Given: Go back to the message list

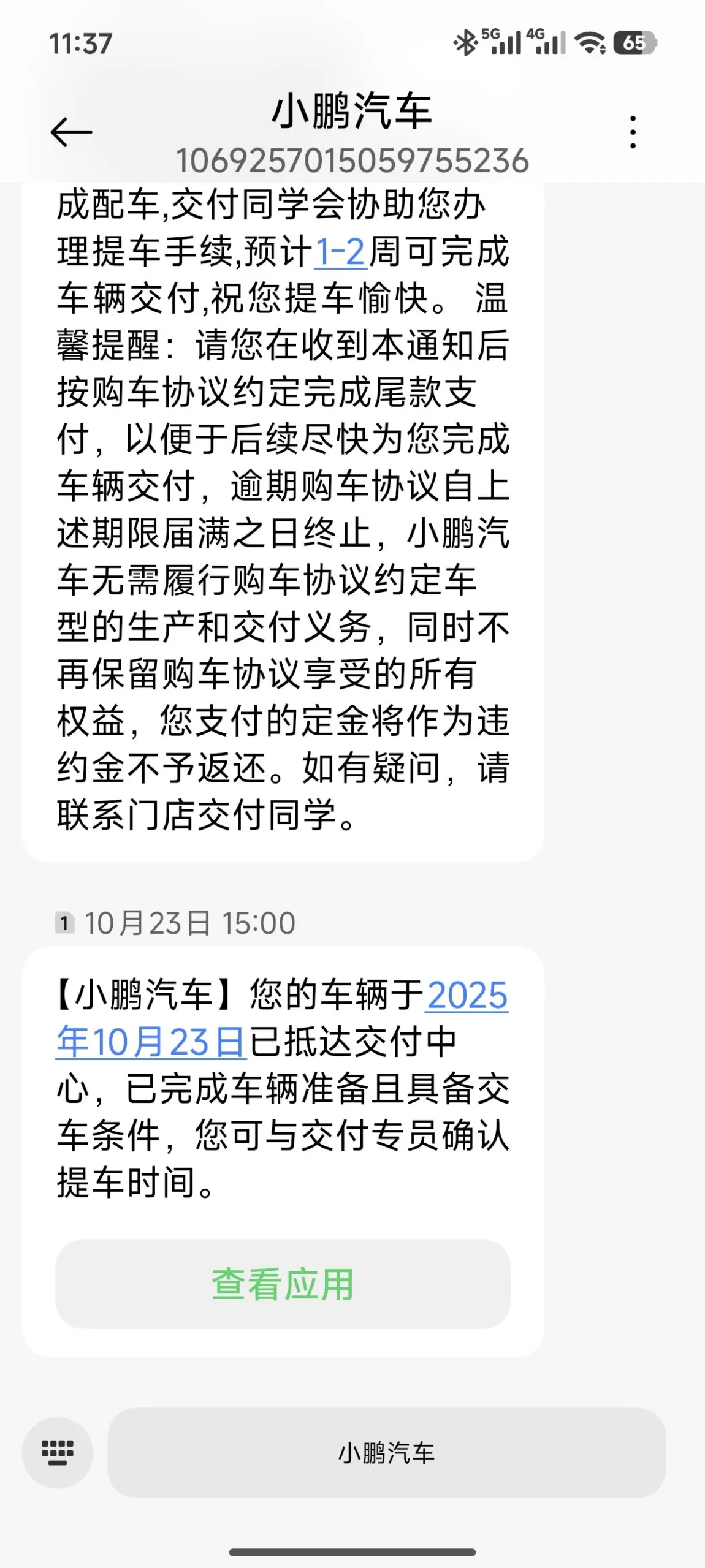Looking at the screenshot, I should (71, 132).
